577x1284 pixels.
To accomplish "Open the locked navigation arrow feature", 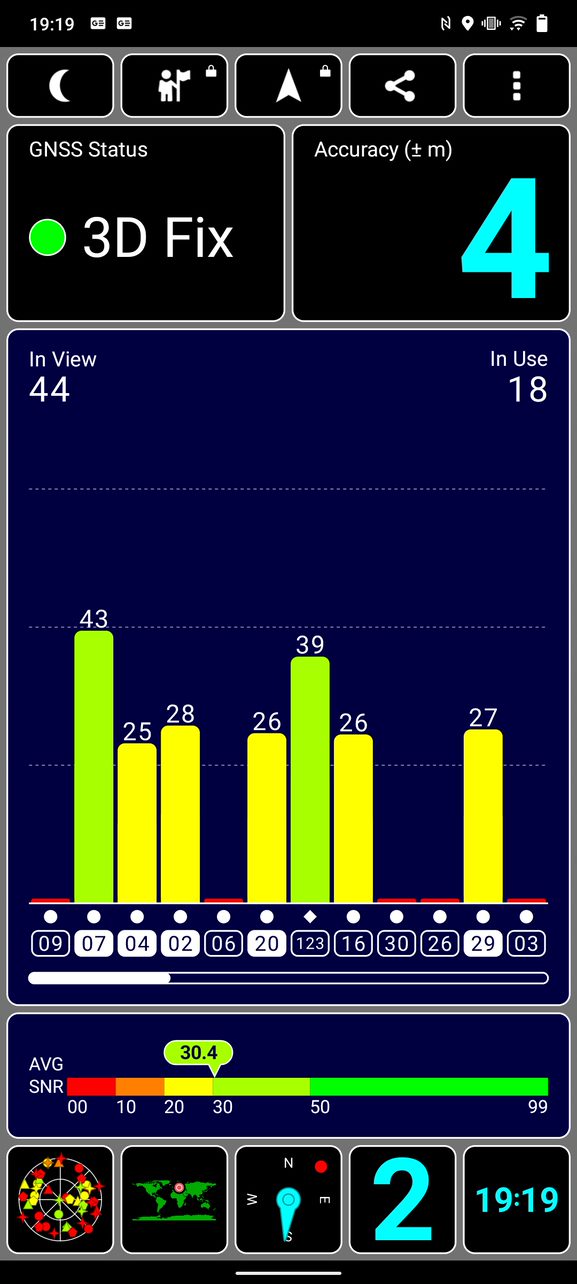I will (288, 86).
